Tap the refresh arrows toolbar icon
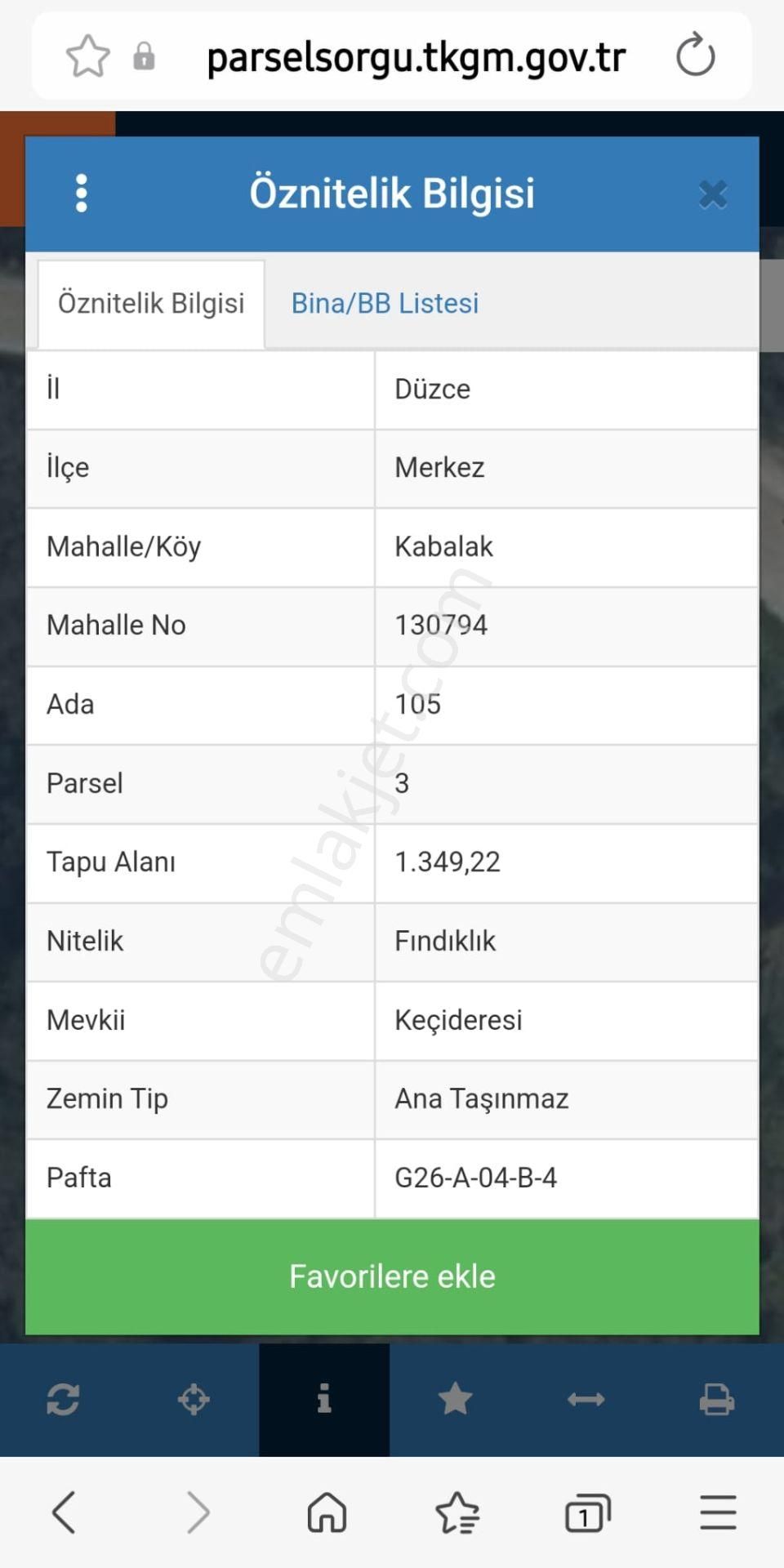 (x=63, y=1400)
